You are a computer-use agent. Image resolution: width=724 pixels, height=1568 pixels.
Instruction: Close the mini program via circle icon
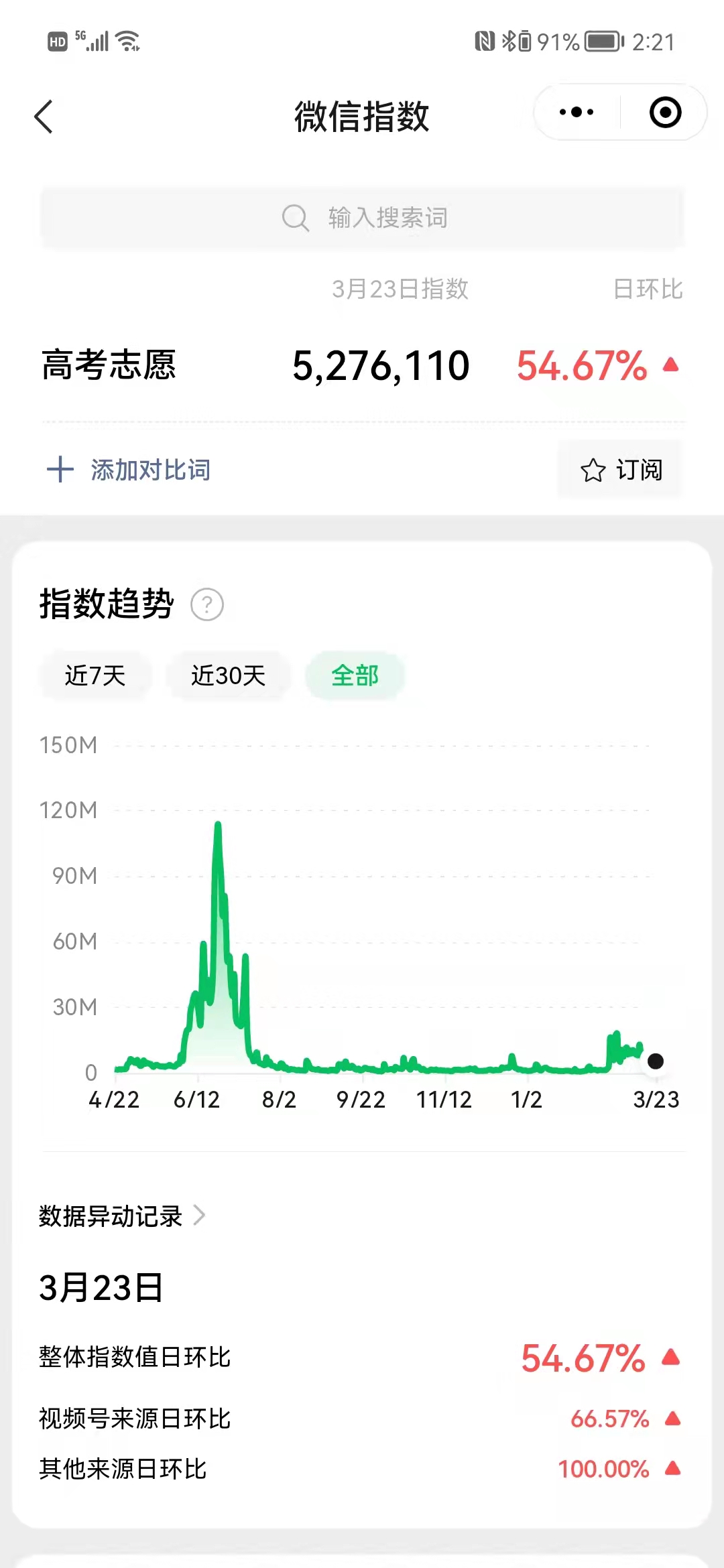pos(665,113)
